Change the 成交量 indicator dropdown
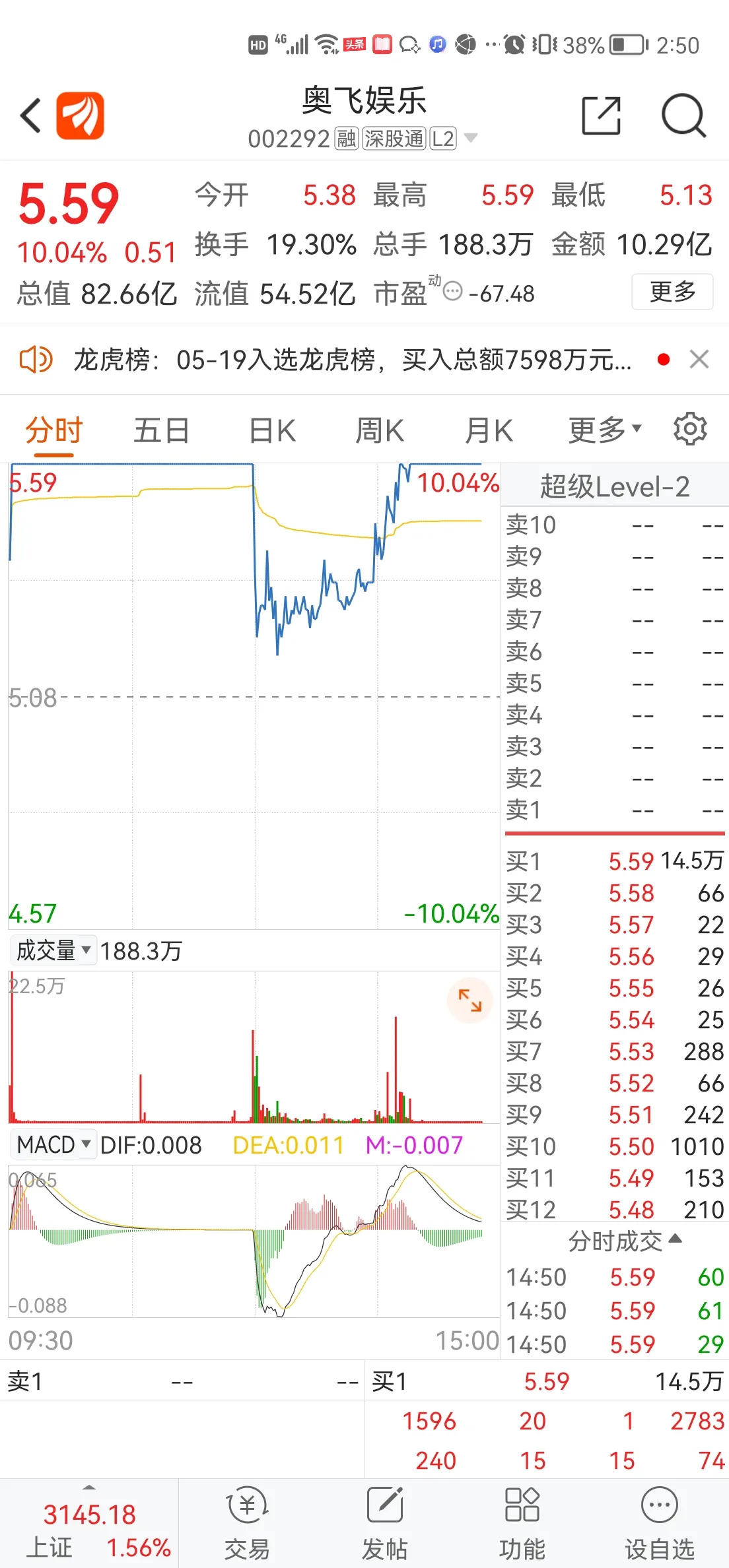The height and width of the screenshot is (1568, 729). [x=53, y=950]
